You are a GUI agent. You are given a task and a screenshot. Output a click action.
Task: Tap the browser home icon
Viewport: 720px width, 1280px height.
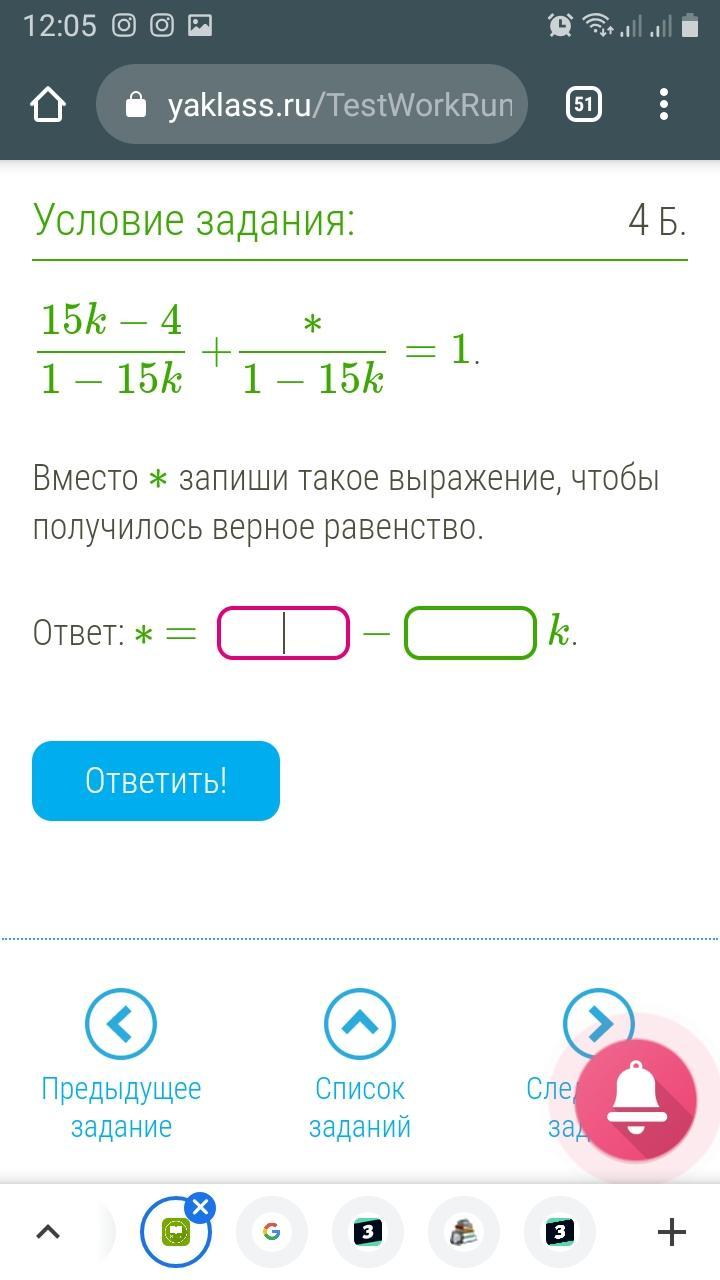[48, 104]
